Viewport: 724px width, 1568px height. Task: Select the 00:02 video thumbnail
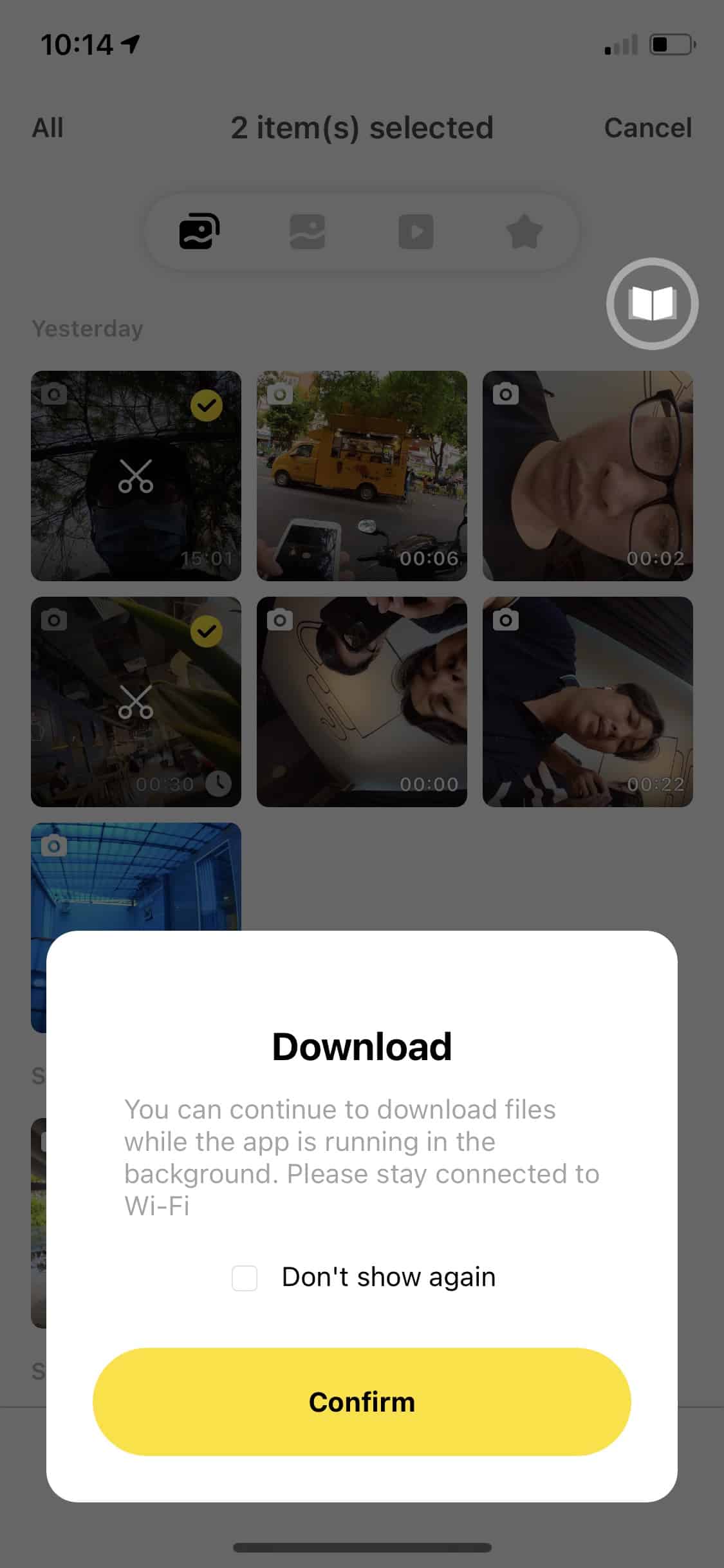tap(588, 476)
